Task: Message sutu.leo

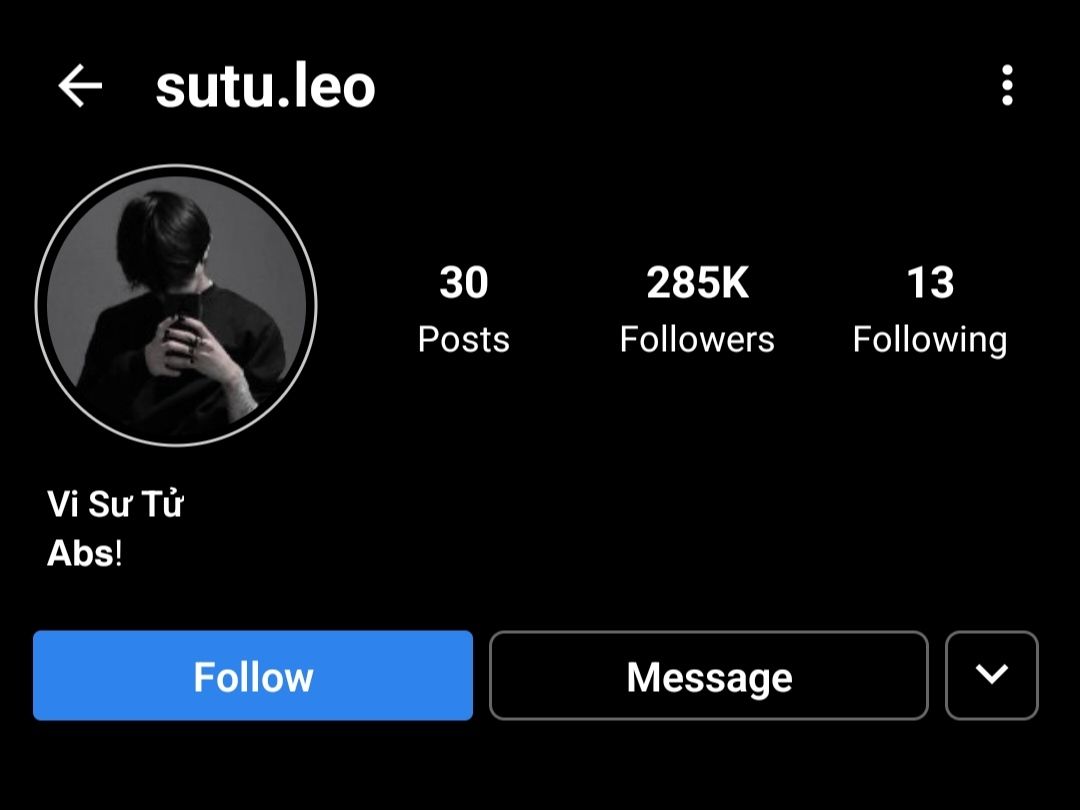Action: [x=708, y=676]
